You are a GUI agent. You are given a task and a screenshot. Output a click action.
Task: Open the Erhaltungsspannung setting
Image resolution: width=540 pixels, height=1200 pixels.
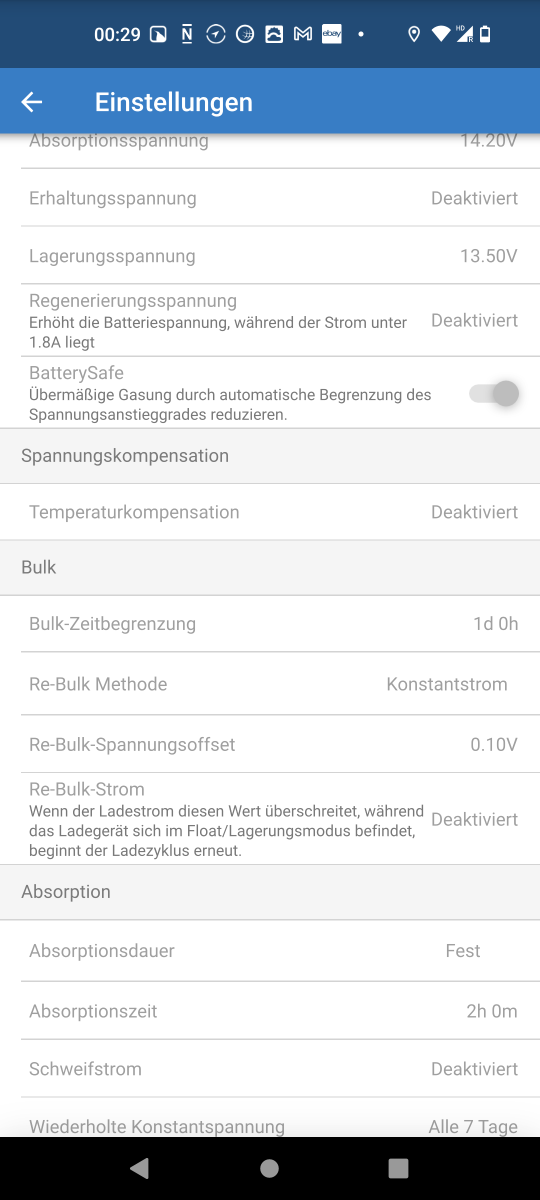(270, 198)
